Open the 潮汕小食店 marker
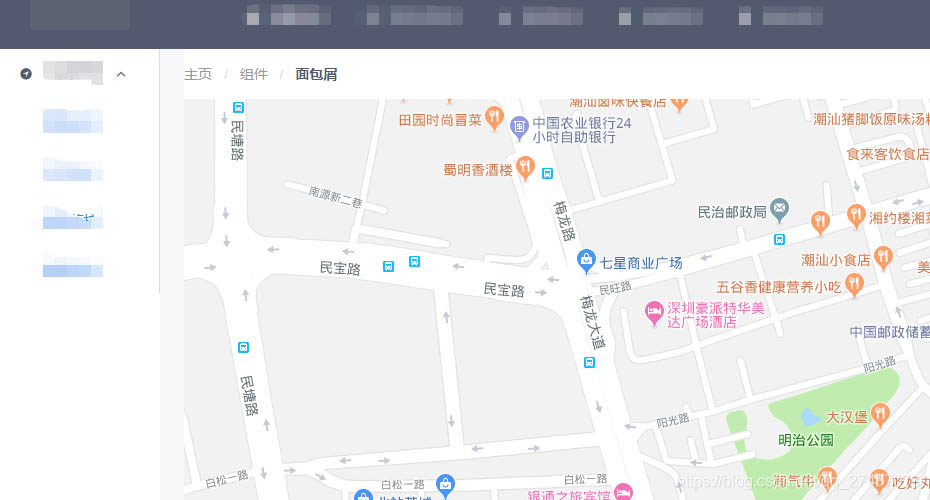This screenshot has width=930, height=500. (884, 258)
